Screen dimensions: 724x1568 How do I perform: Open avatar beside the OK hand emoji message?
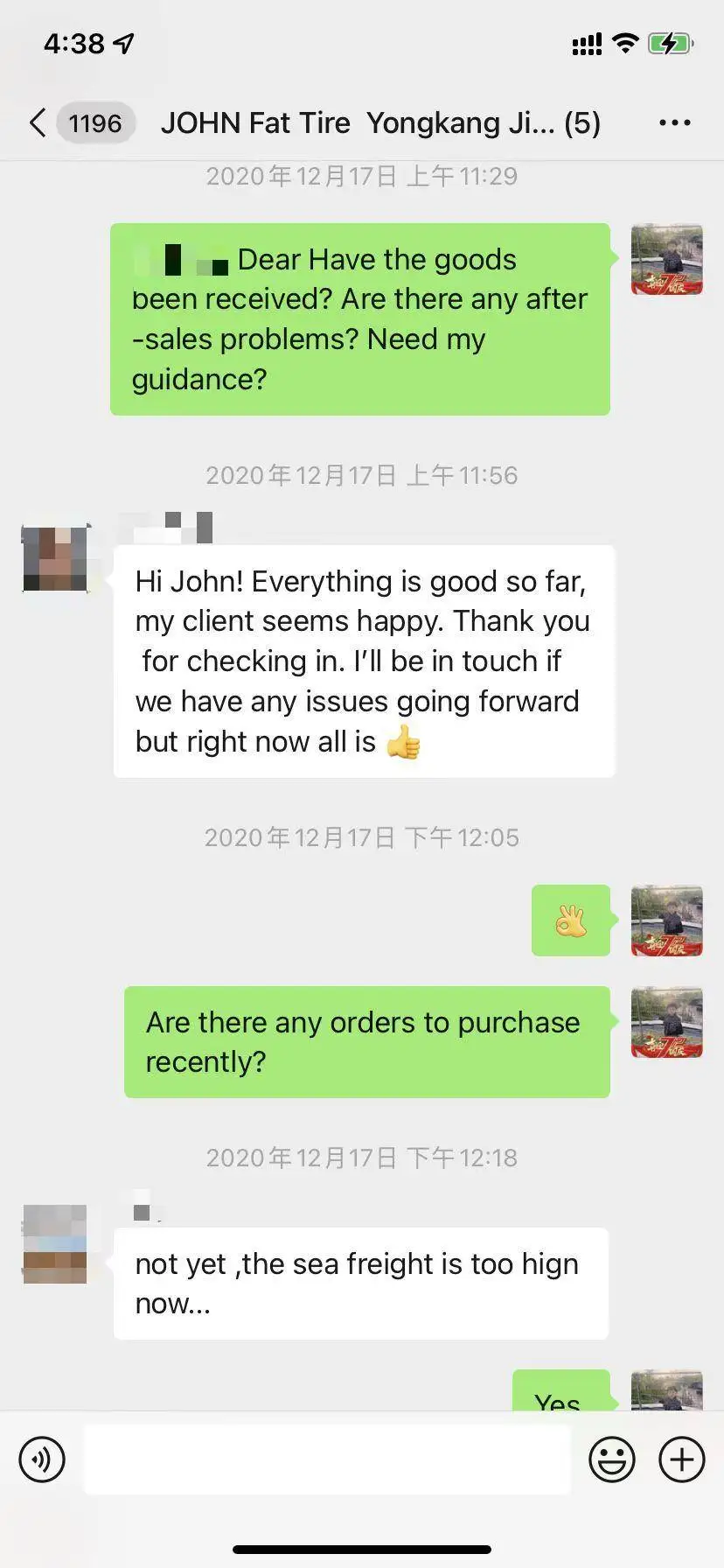(666, 920)
